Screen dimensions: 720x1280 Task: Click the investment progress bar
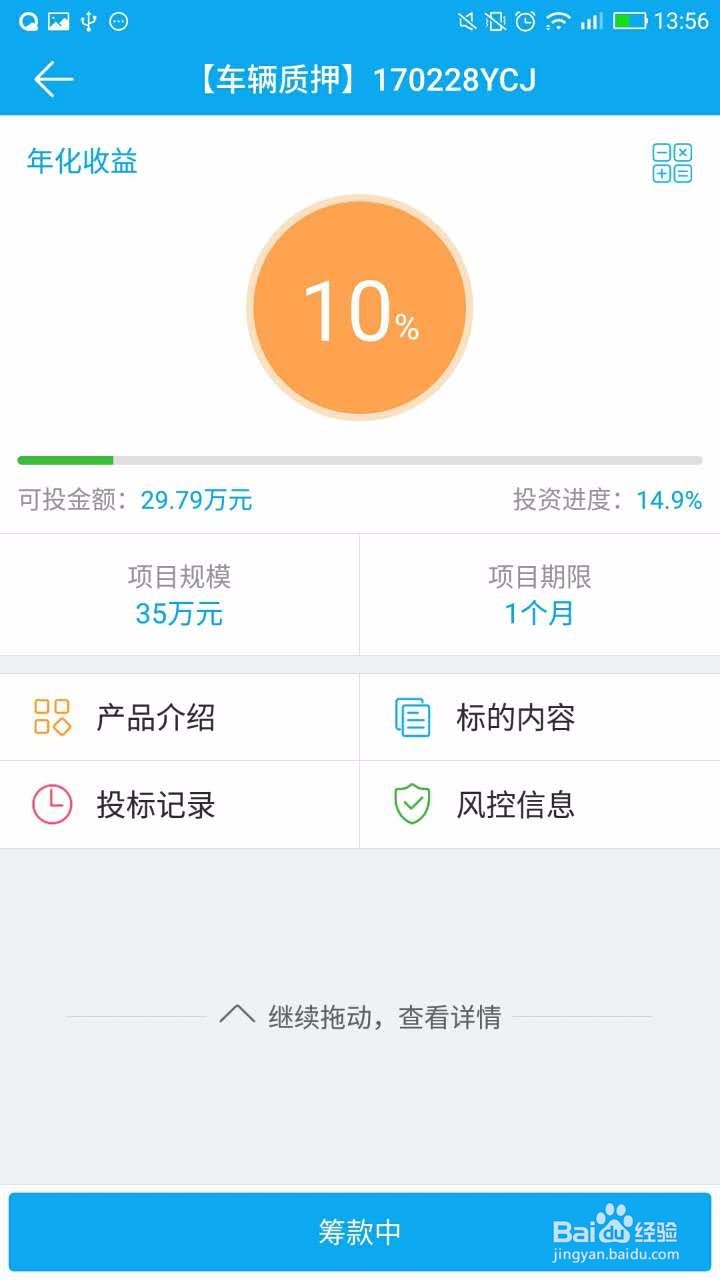(x=360, y=461)
